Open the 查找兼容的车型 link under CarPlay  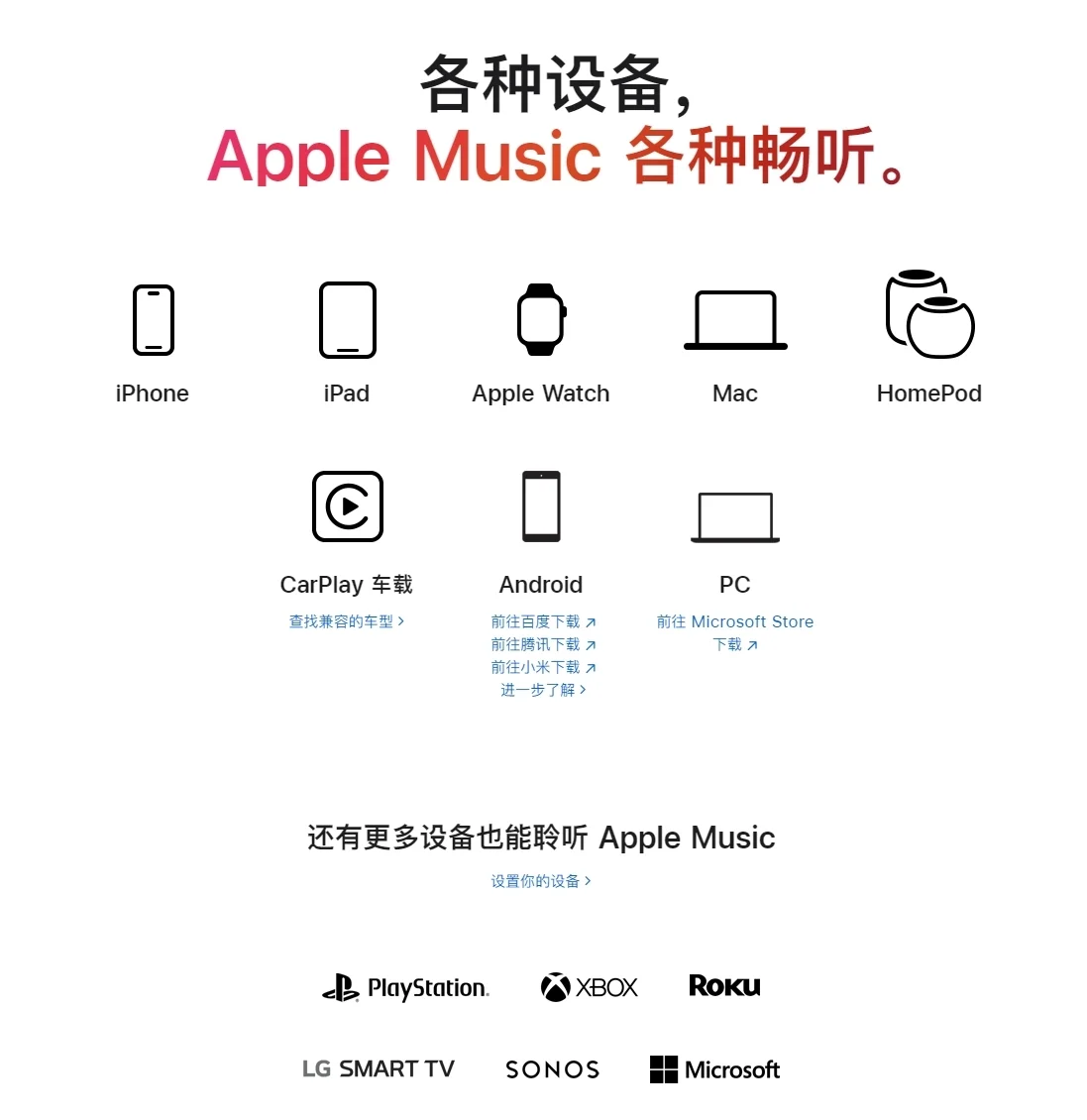[346, 621]
